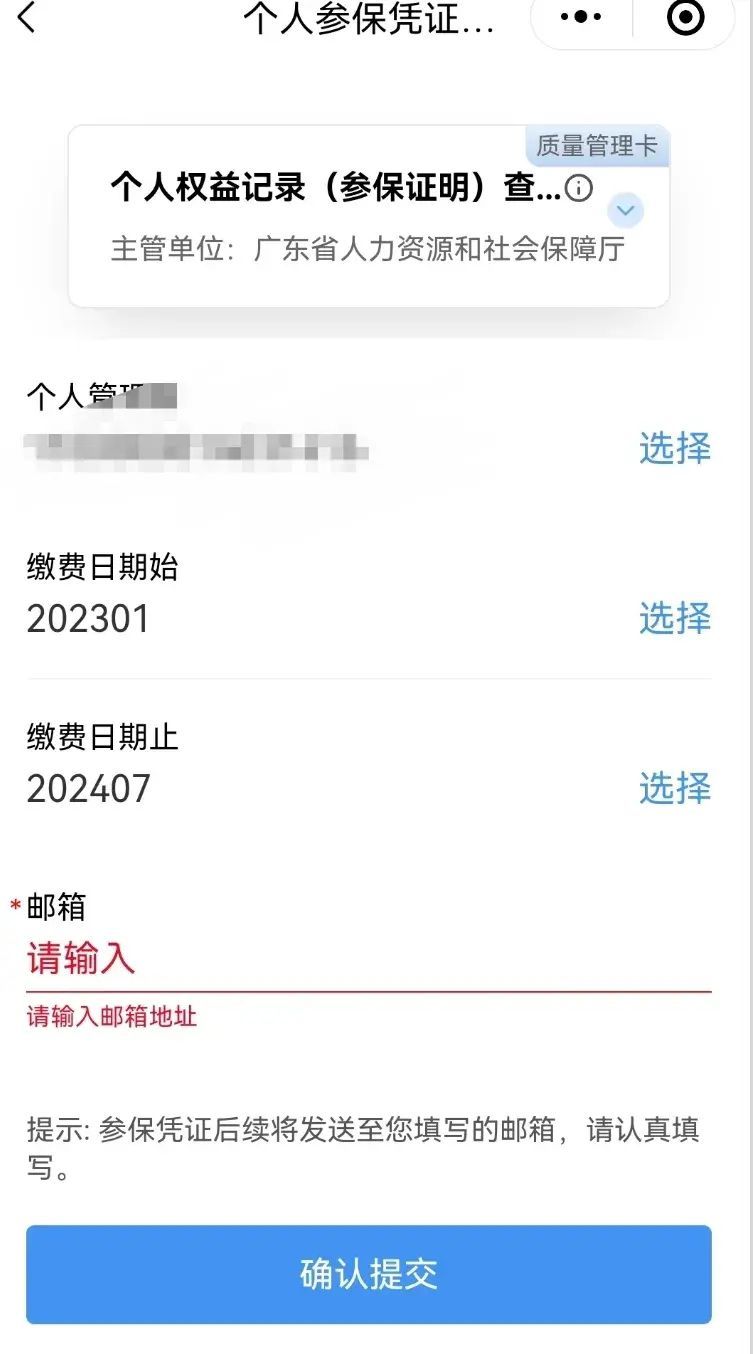753x1354 pixels.
Task: Tap the back arrow to leave the page
Action: click(x=25, y=17)
